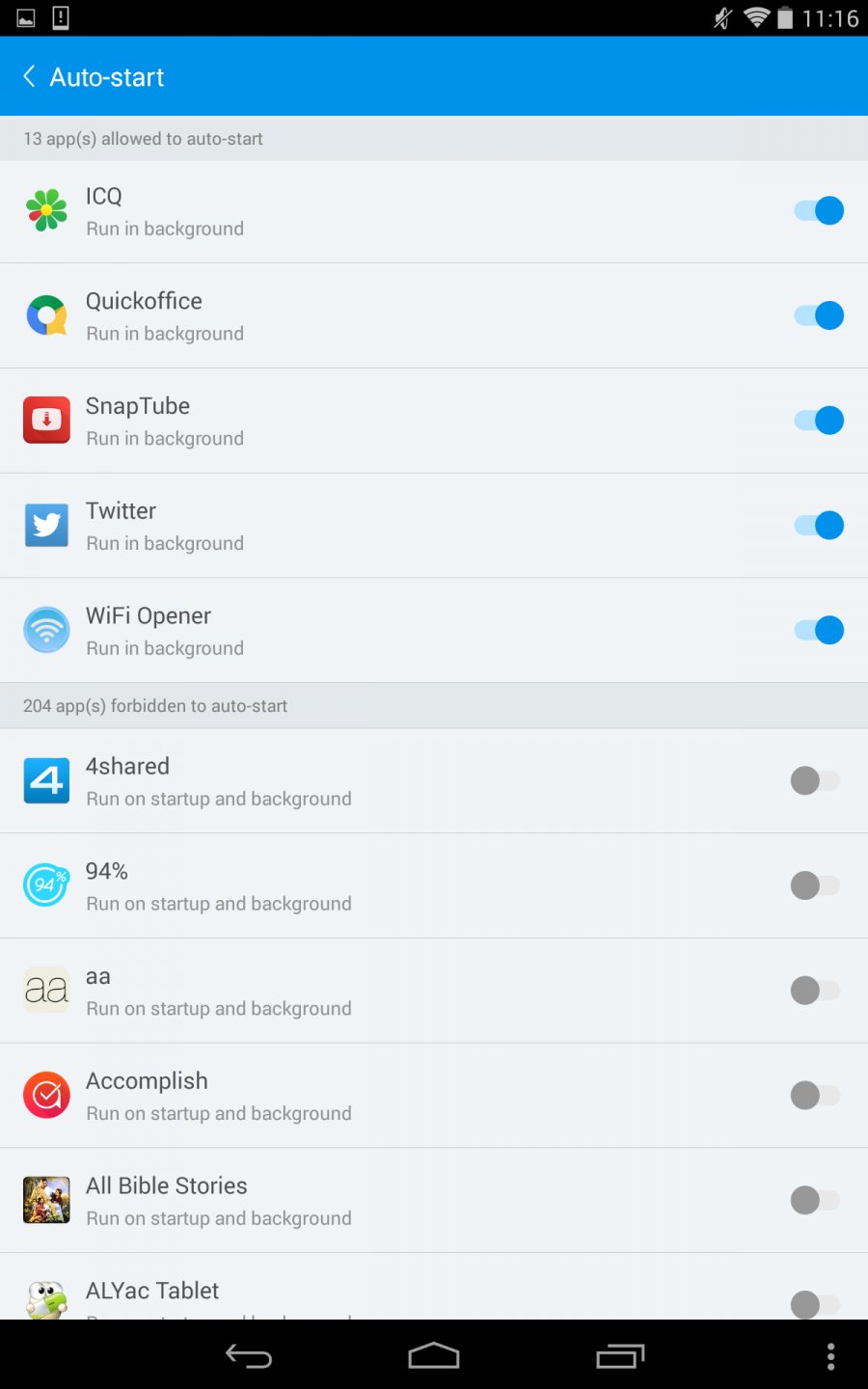Enable Accomplish auto-start switch
The height and width of the screenshot is (1389, 868).
(815, 1096)
